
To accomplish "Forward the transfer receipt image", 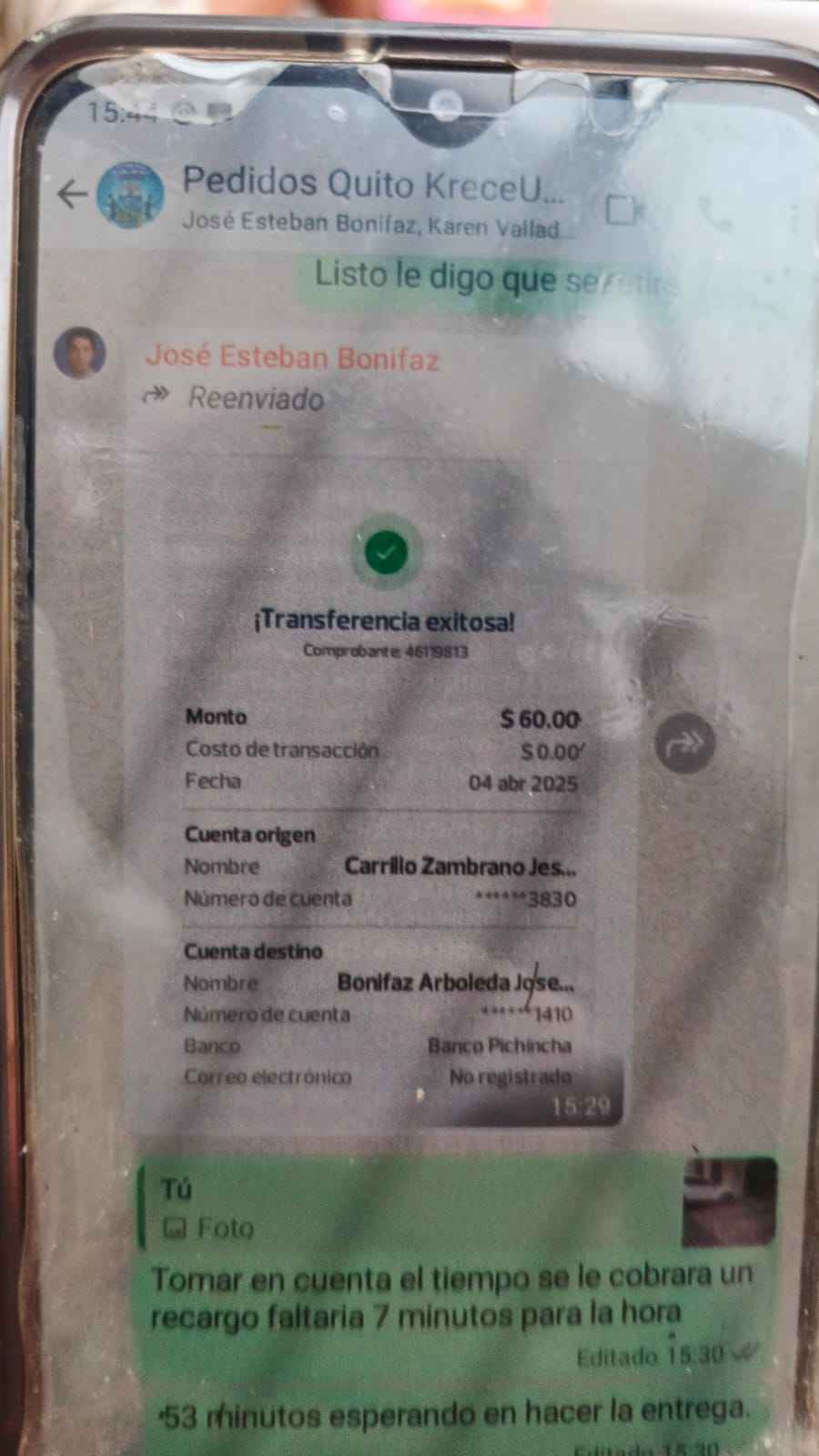I will pos(684,744).
